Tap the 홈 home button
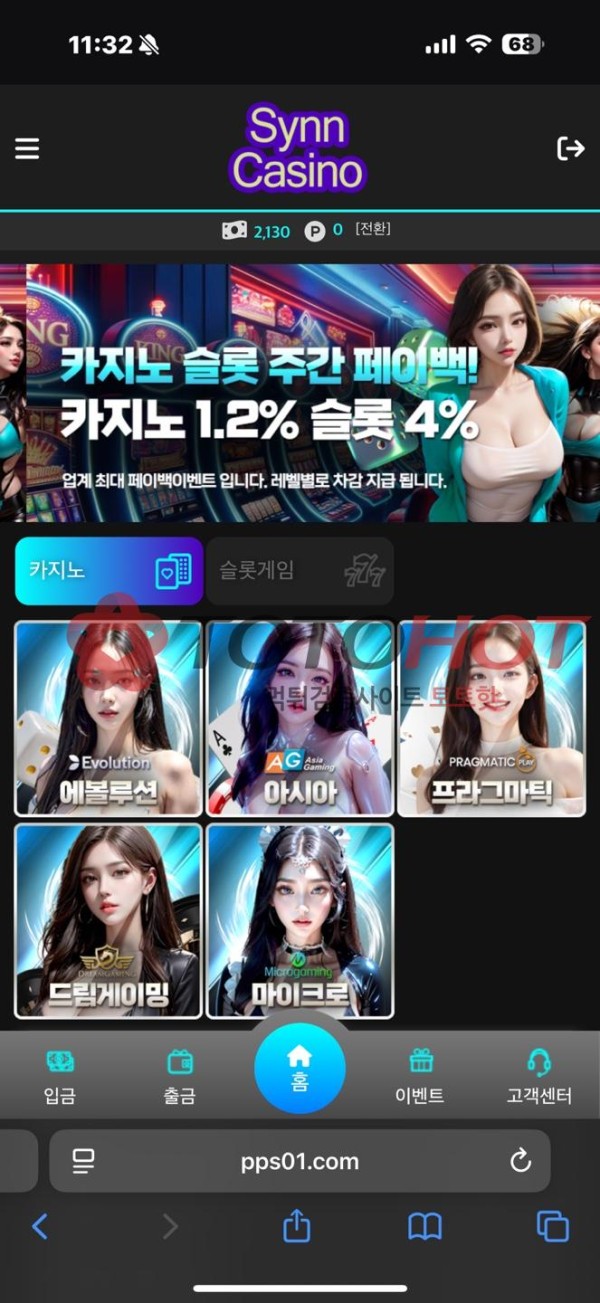Viewport: 600px width, 1303px height. (x=300, y=1068)
